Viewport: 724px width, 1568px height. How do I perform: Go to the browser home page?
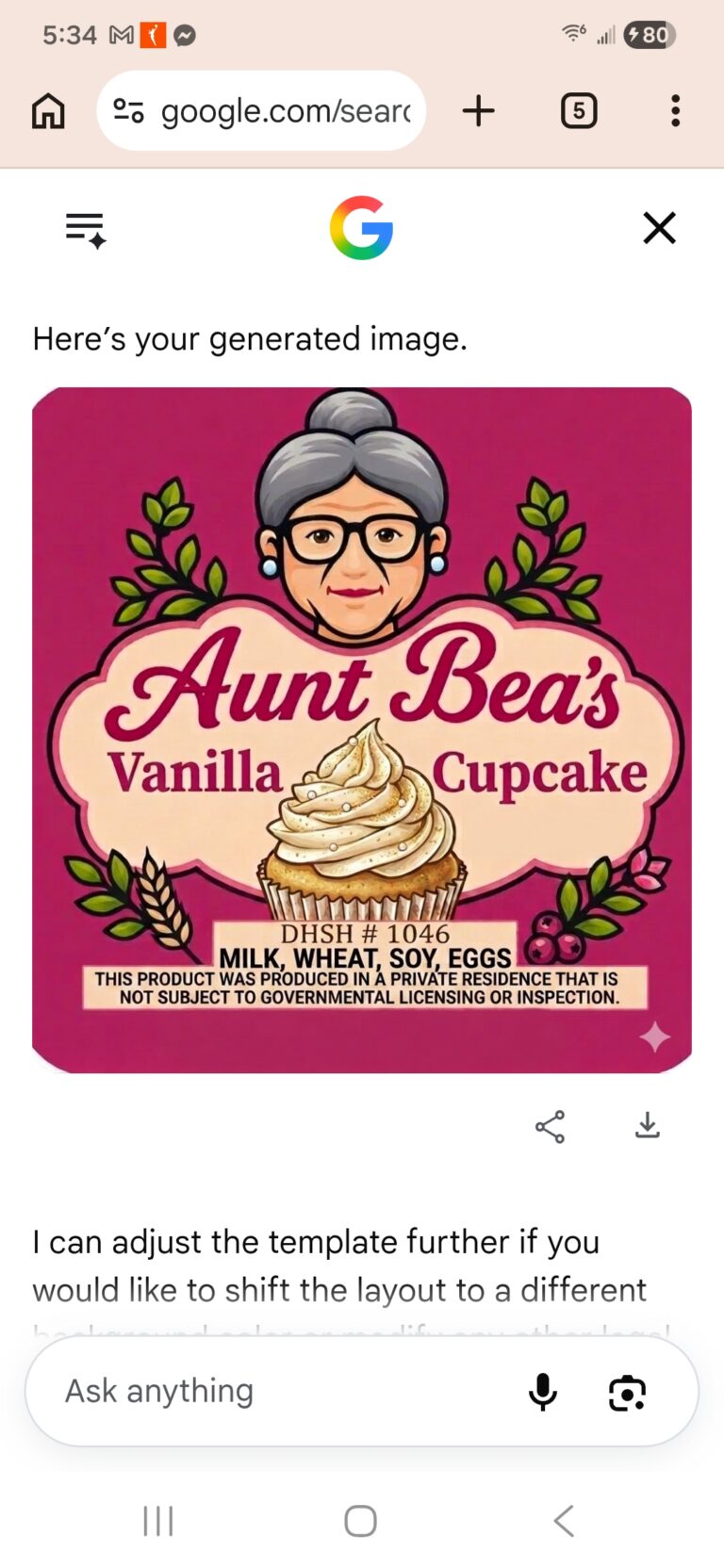(x=48, y=111)
